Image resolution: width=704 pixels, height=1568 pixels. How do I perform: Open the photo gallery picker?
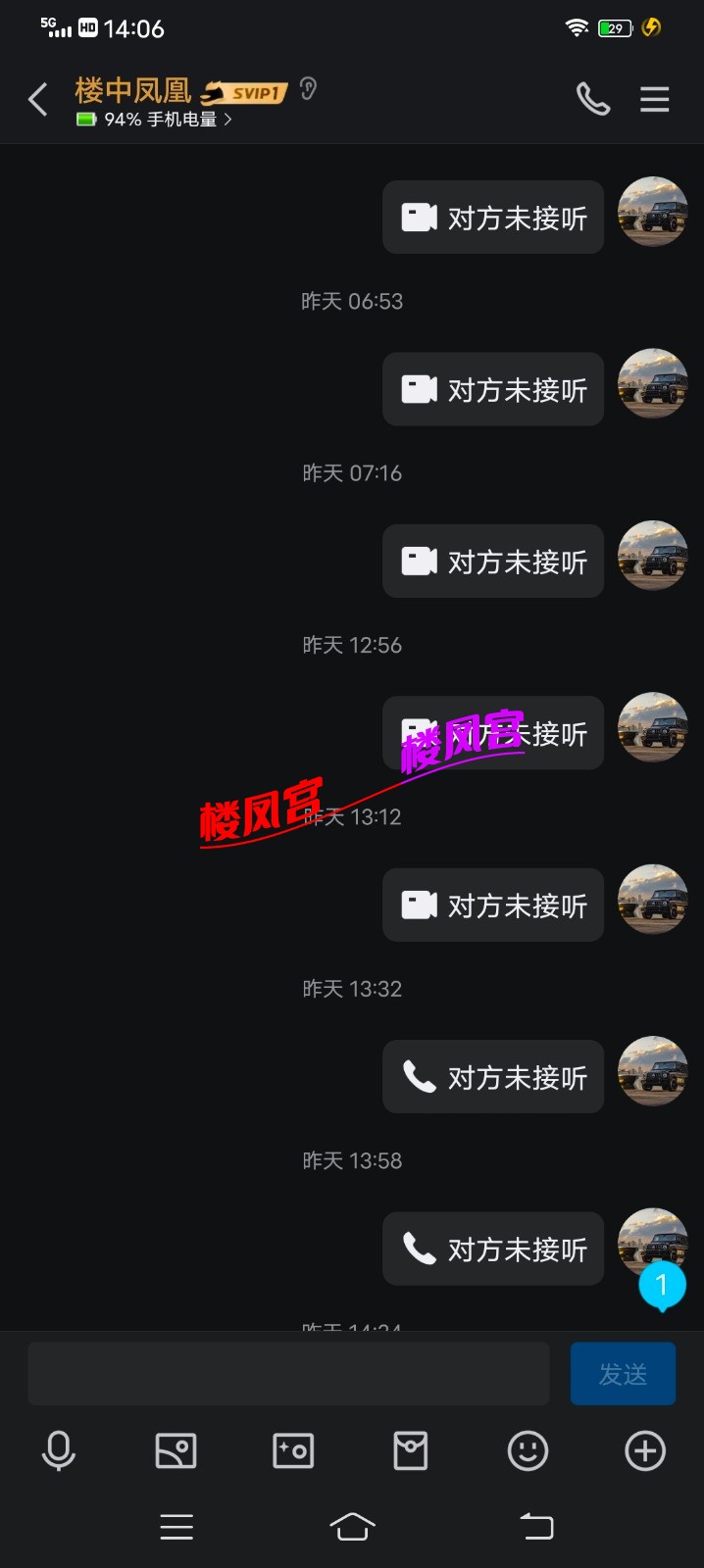(x=176, y=1450)
